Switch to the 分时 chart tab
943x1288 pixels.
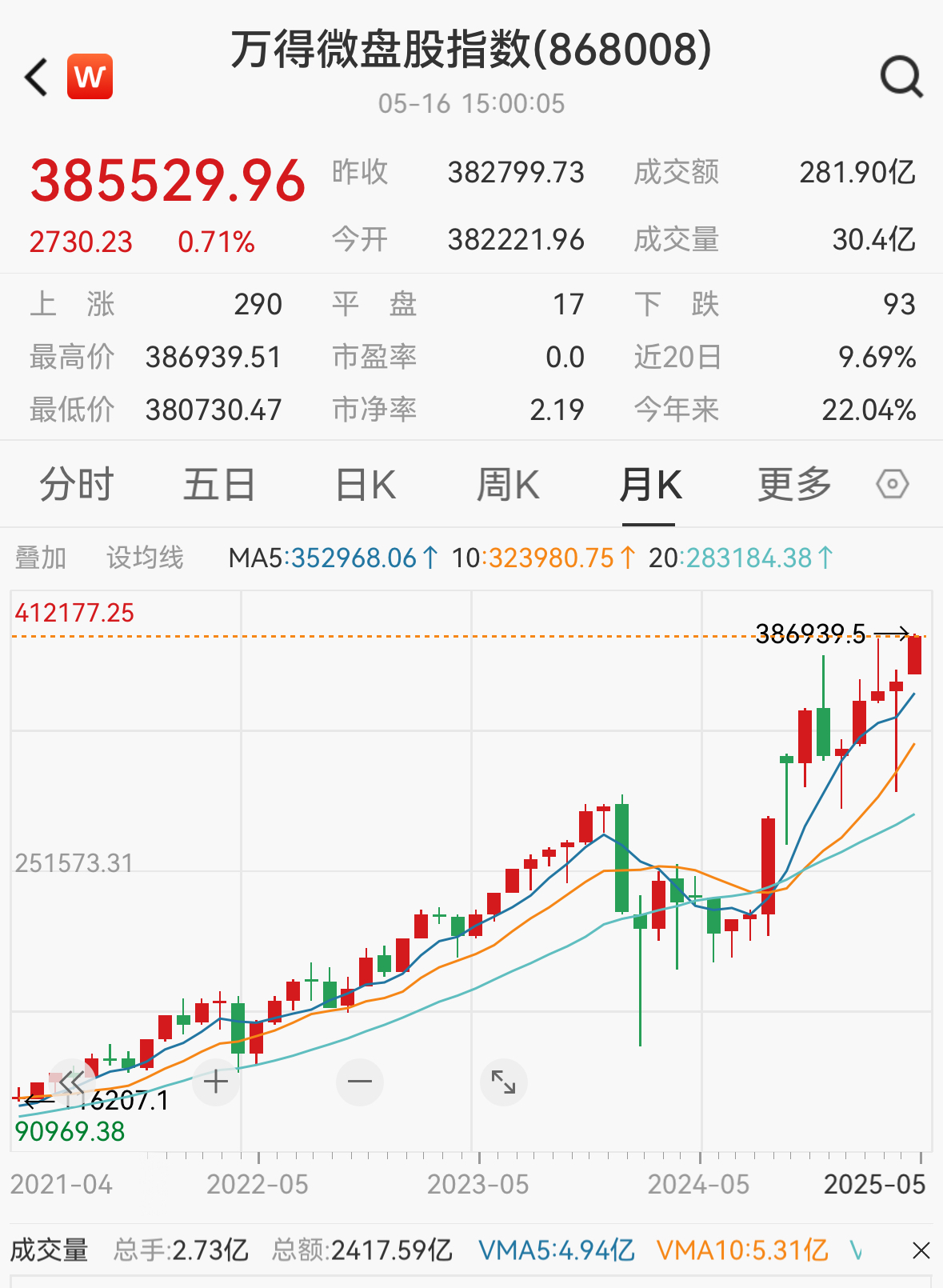[77, 485]
